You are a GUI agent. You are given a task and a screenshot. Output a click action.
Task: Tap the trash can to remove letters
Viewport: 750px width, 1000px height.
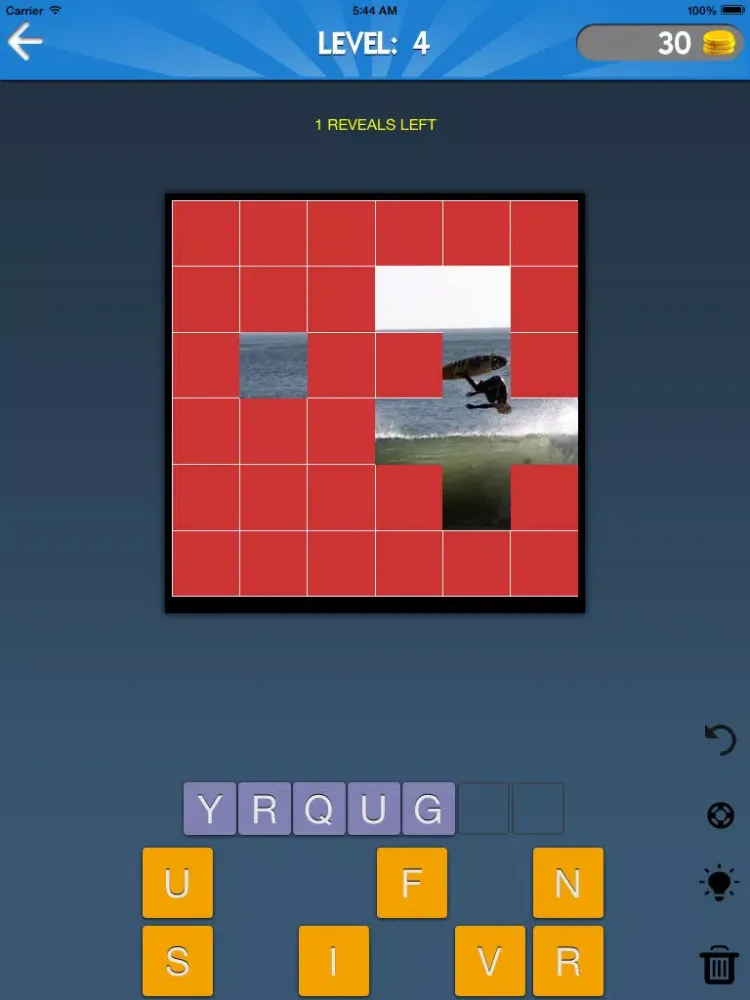tap(719, 964)
